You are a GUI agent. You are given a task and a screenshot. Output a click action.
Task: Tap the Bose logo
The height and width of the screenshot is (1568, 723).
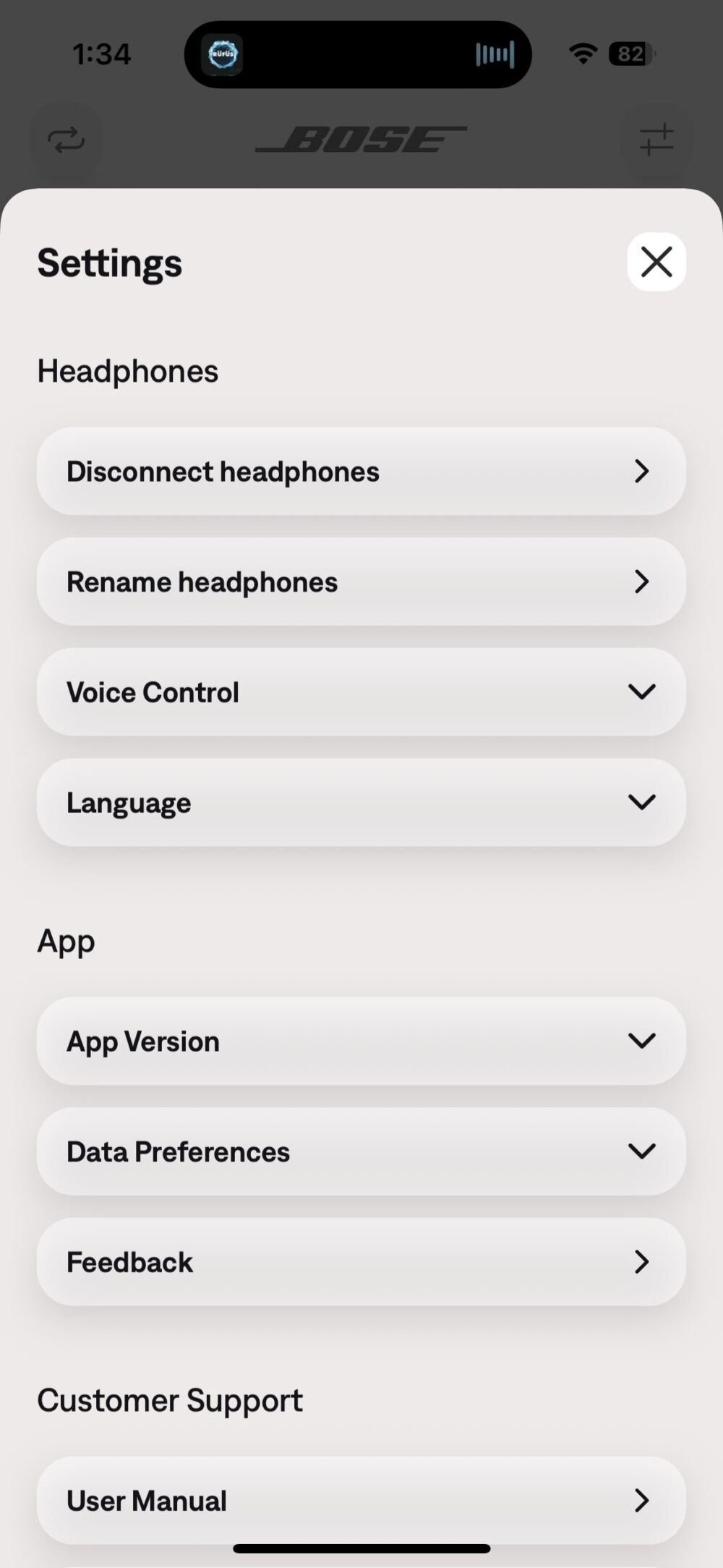tap(360, 137)
